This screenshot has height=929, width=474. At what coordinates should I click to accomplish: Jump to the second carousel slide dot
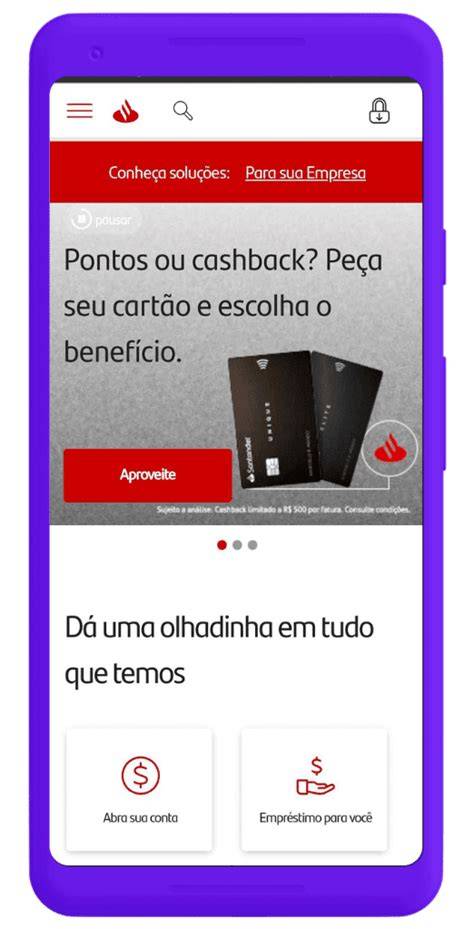pyautogui.click(x=237, y=545)
